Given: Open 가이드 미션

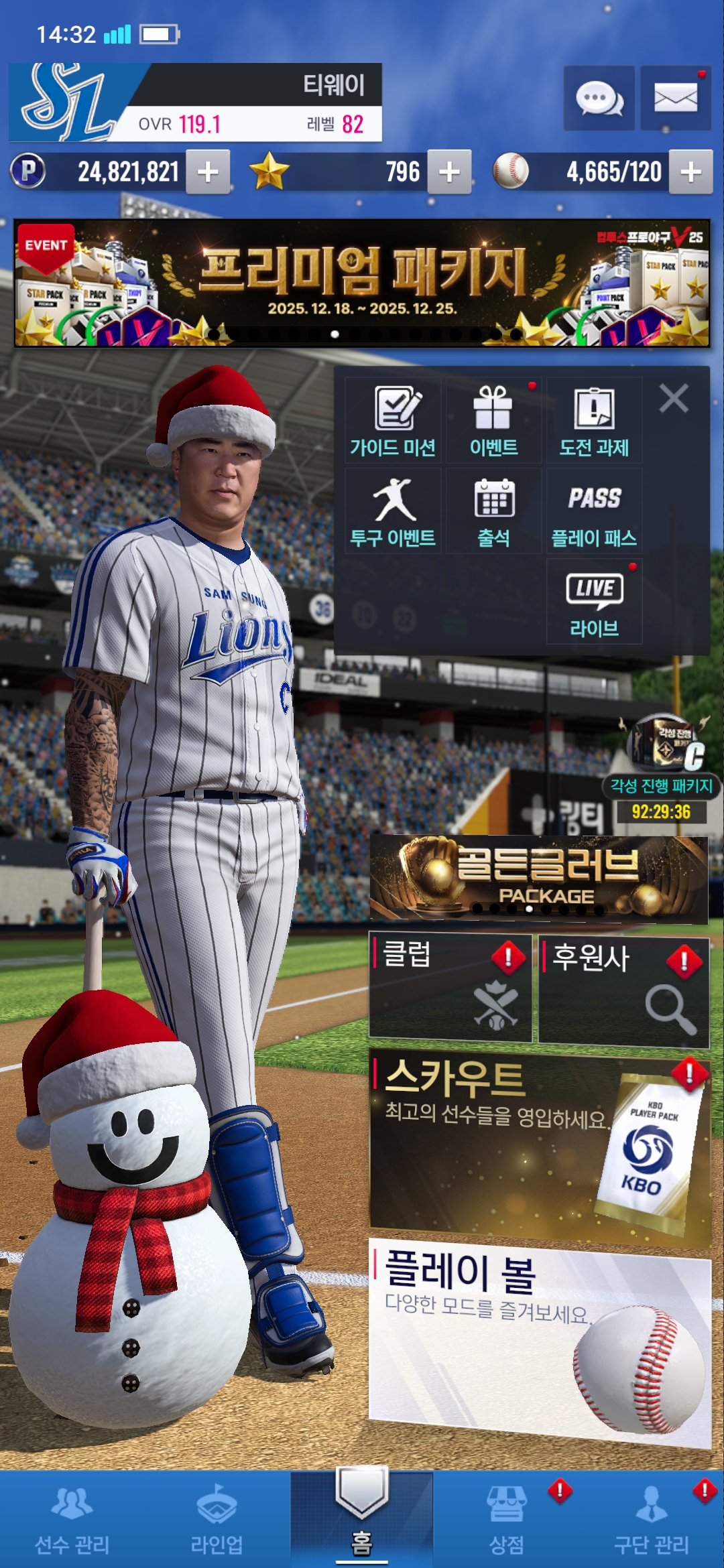Looking at the screenshot, I should coord(393,421).
